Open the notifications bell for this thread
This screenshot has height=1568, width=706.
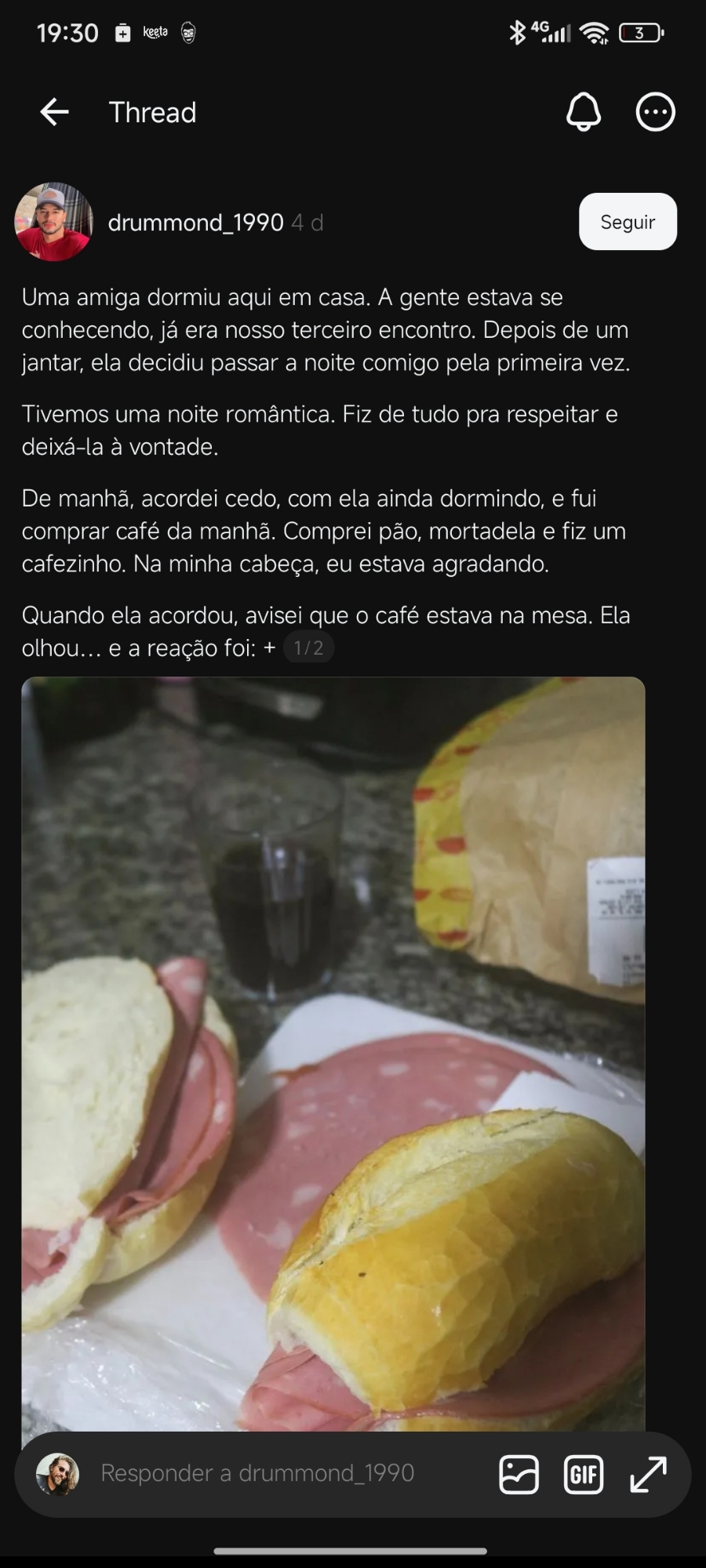(583, 112)
